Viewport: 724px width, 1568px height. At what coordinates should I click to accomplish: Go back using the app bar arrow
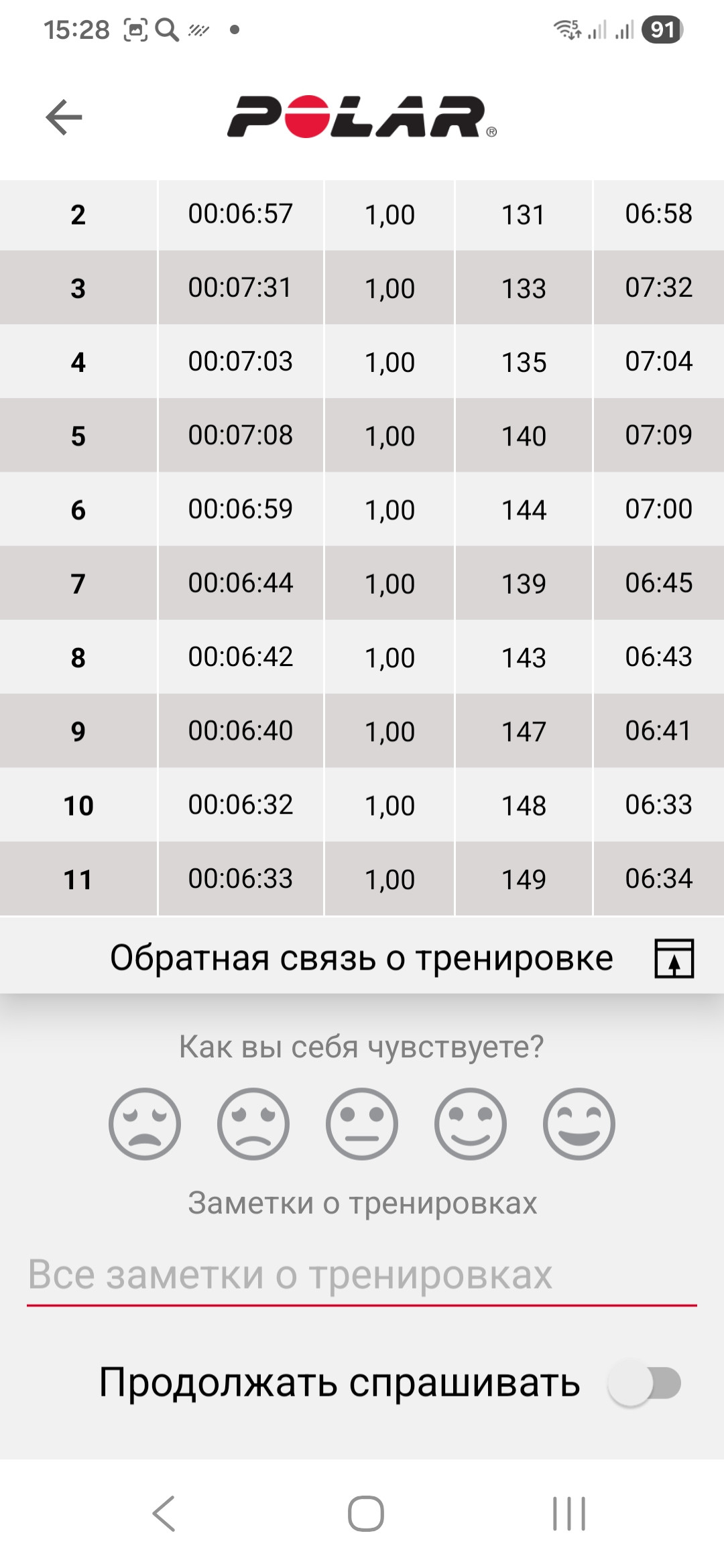[x=64, y=117]
